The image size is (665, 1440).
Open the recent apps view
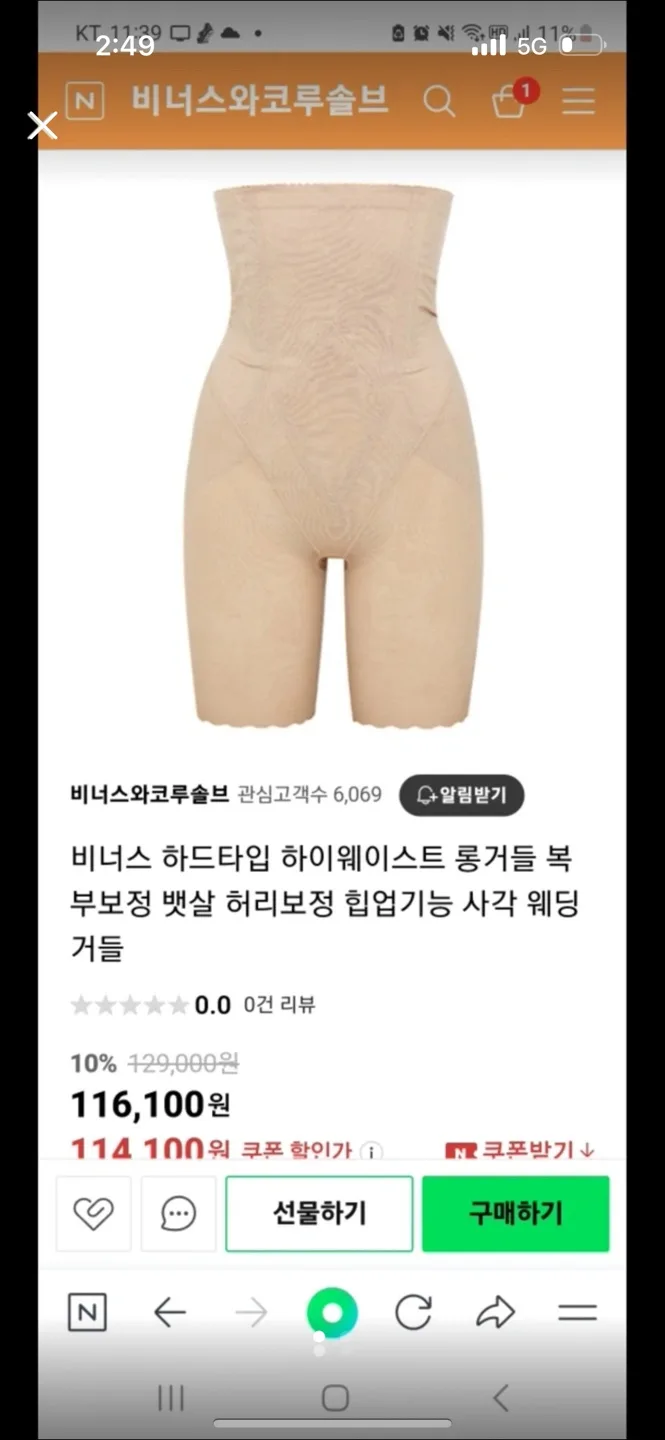171,1398
